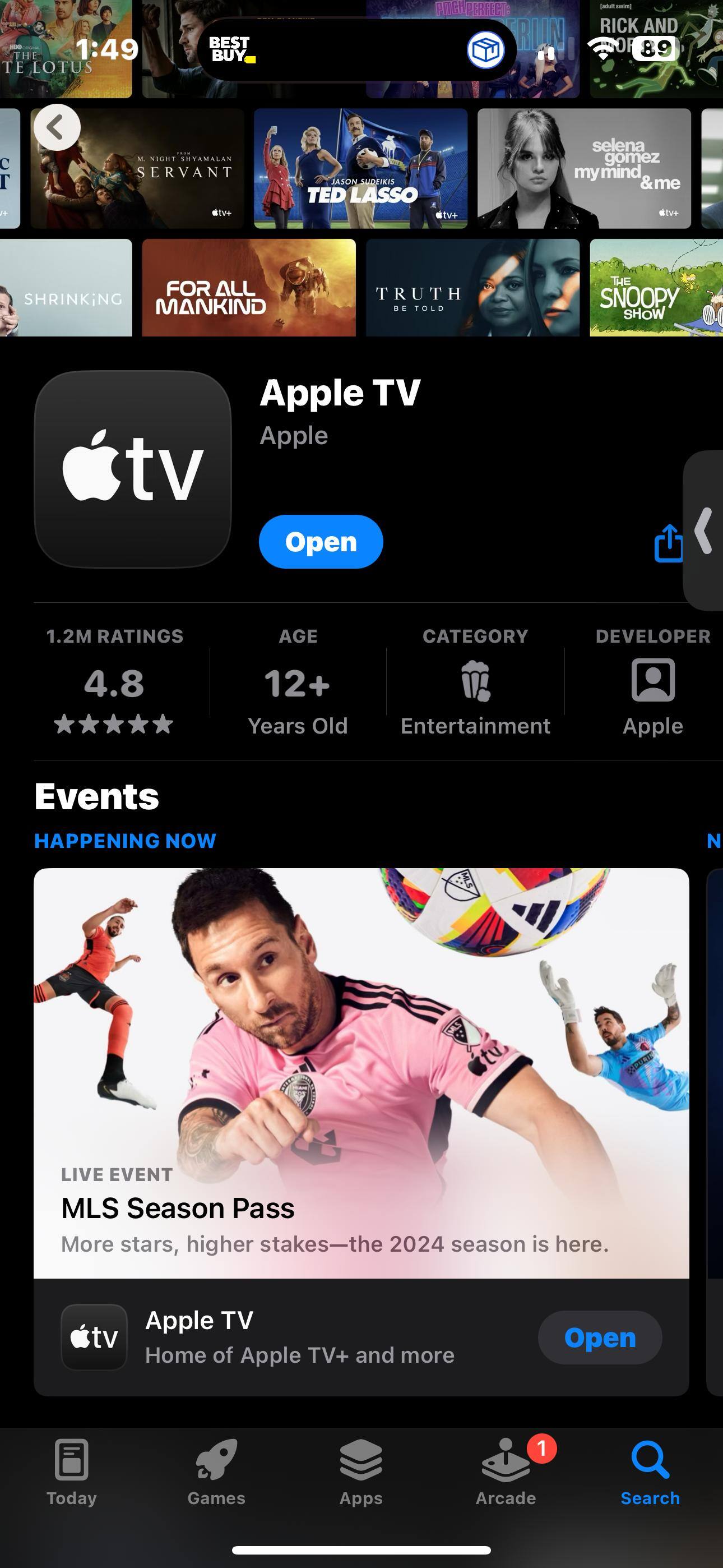Go to the Apps tab

[361, 1471]
